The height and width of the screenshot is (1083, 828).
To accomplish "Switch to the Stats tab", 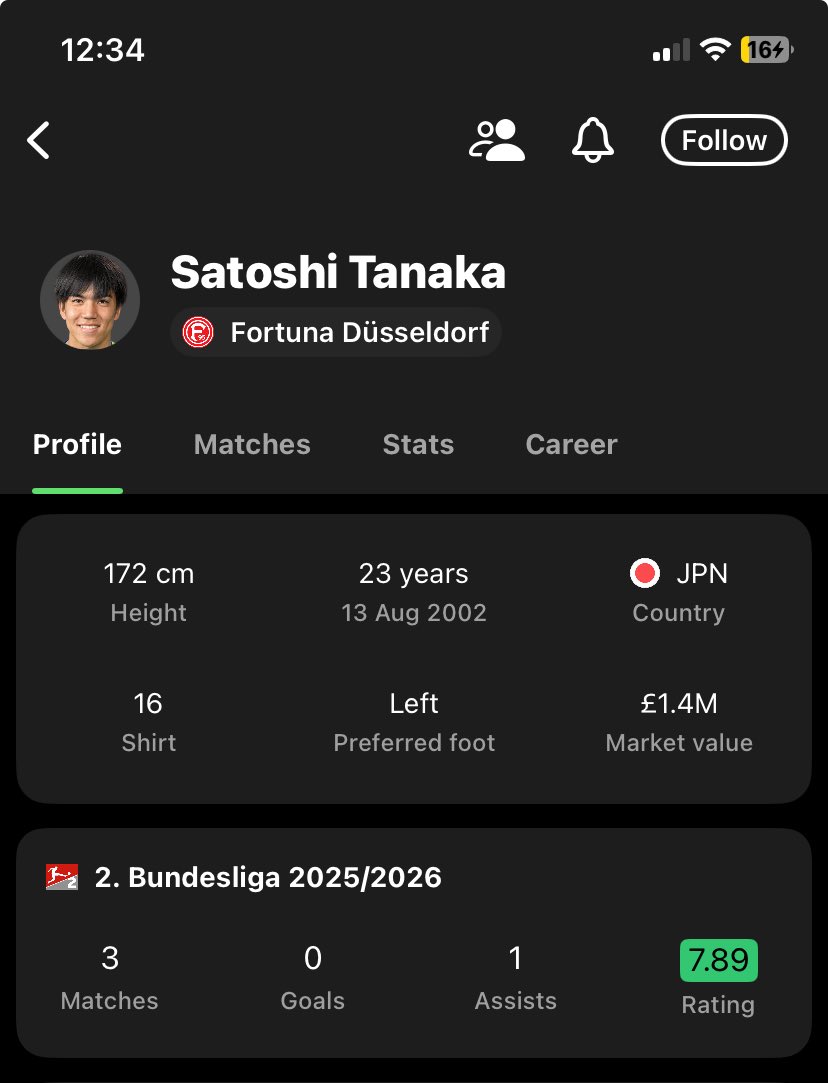I will pyautogui.click(x=418, y=444).
